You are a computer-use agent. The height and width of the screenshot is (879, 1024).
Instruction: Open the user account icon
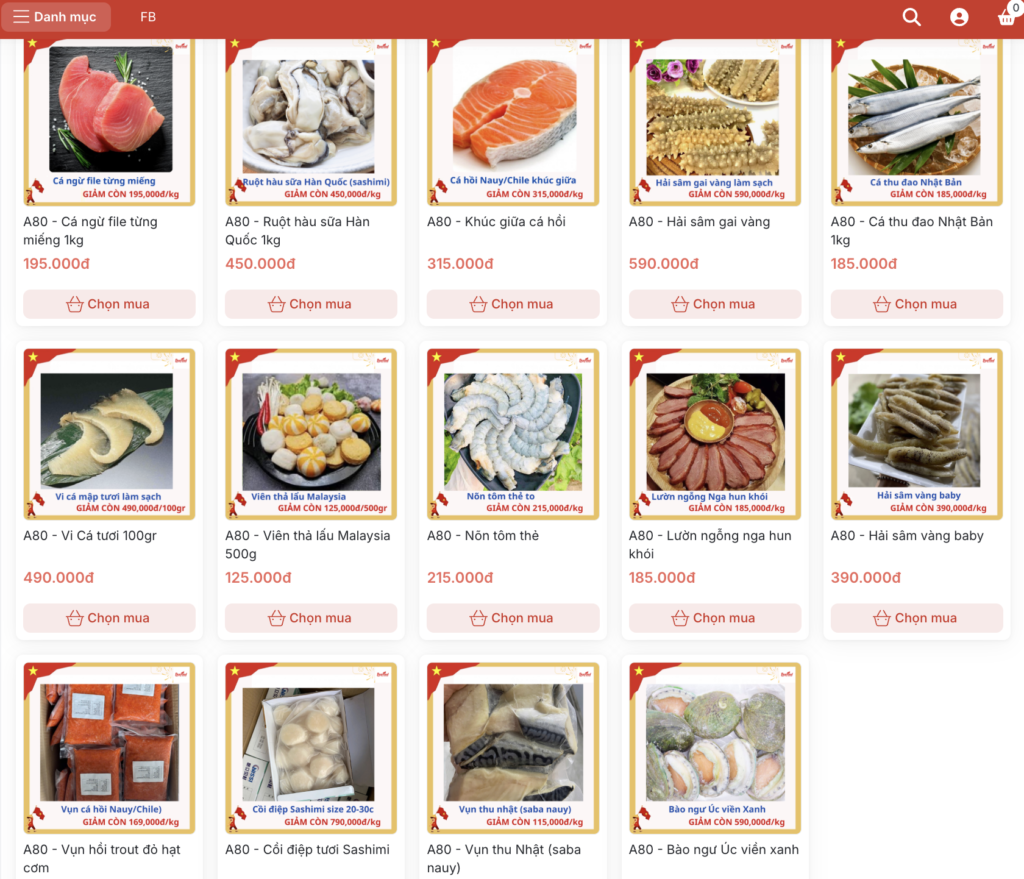[959, 17]
